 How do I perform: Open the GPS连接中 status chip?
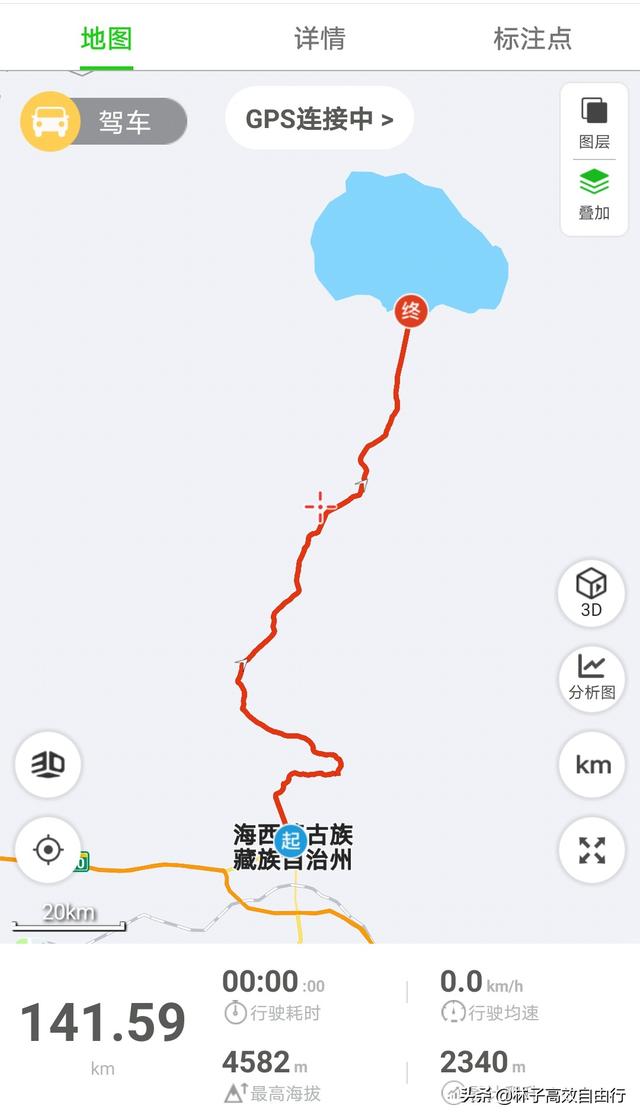(x=319, y=118)
